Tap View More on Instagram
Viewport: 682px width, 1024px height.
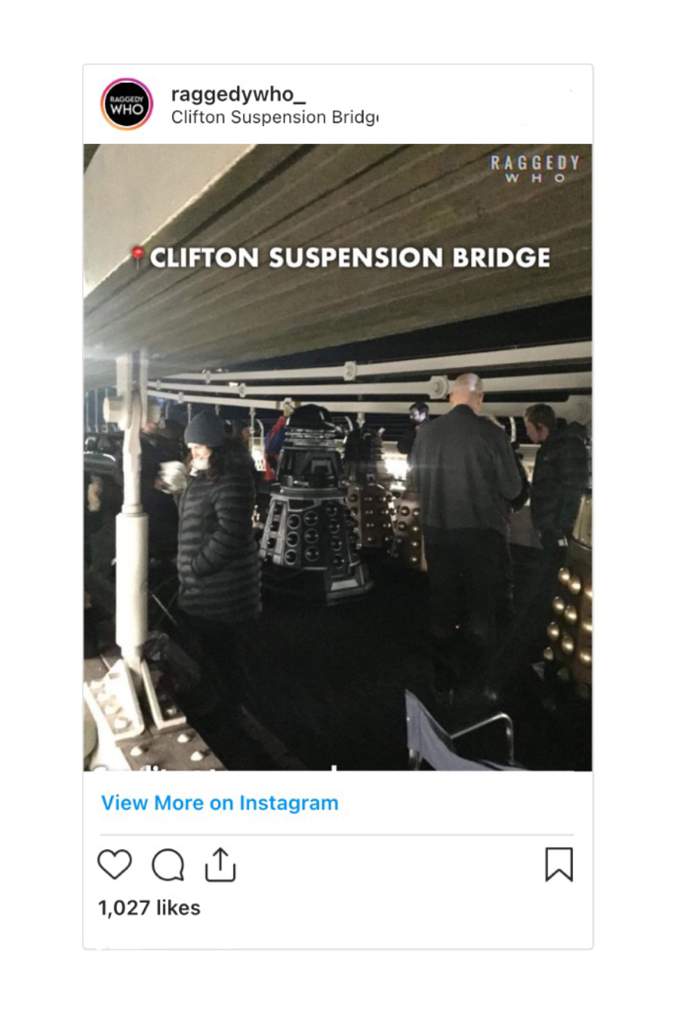pyautogui.click(x=220, y=803)
